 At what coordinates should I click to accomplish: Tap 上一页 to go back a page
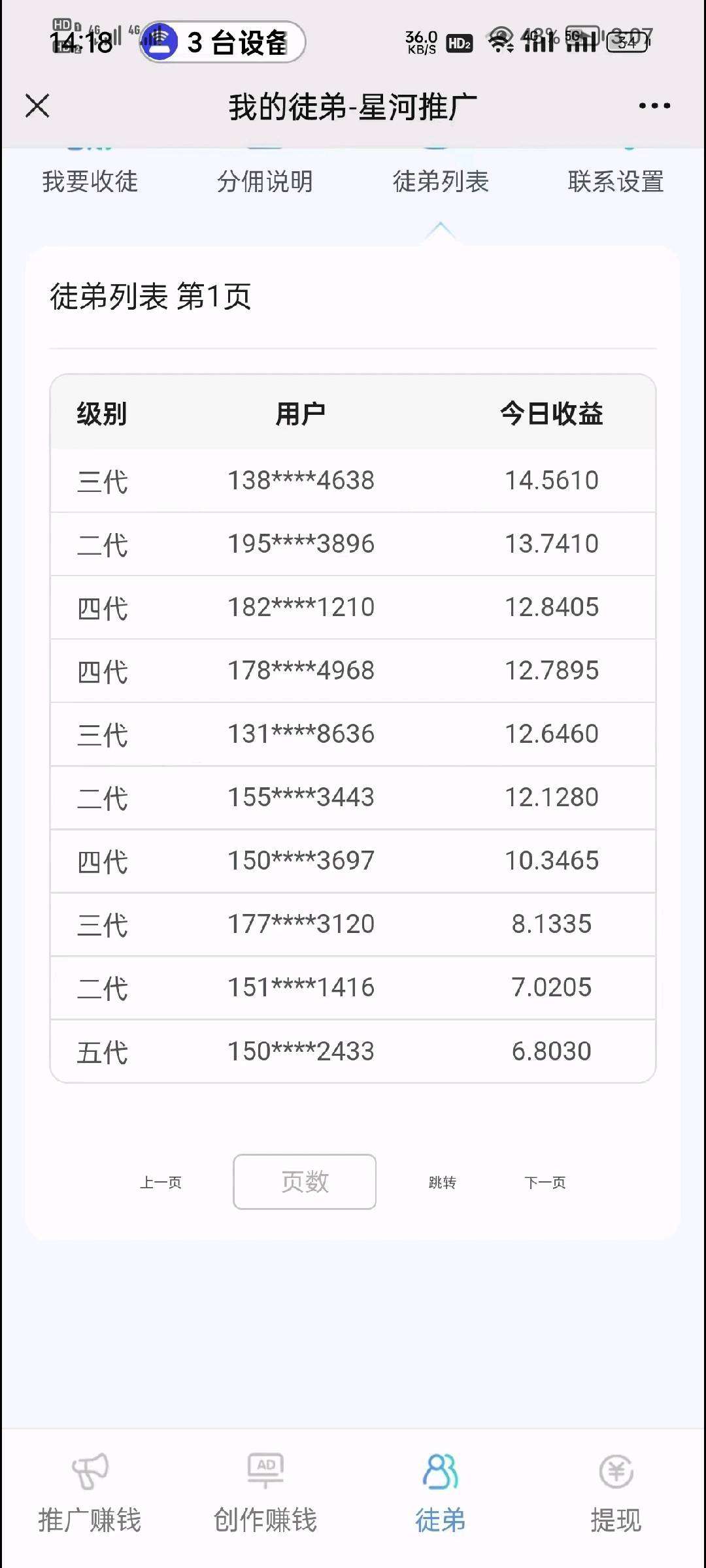pyautogui.click(x=161, y=1182)
